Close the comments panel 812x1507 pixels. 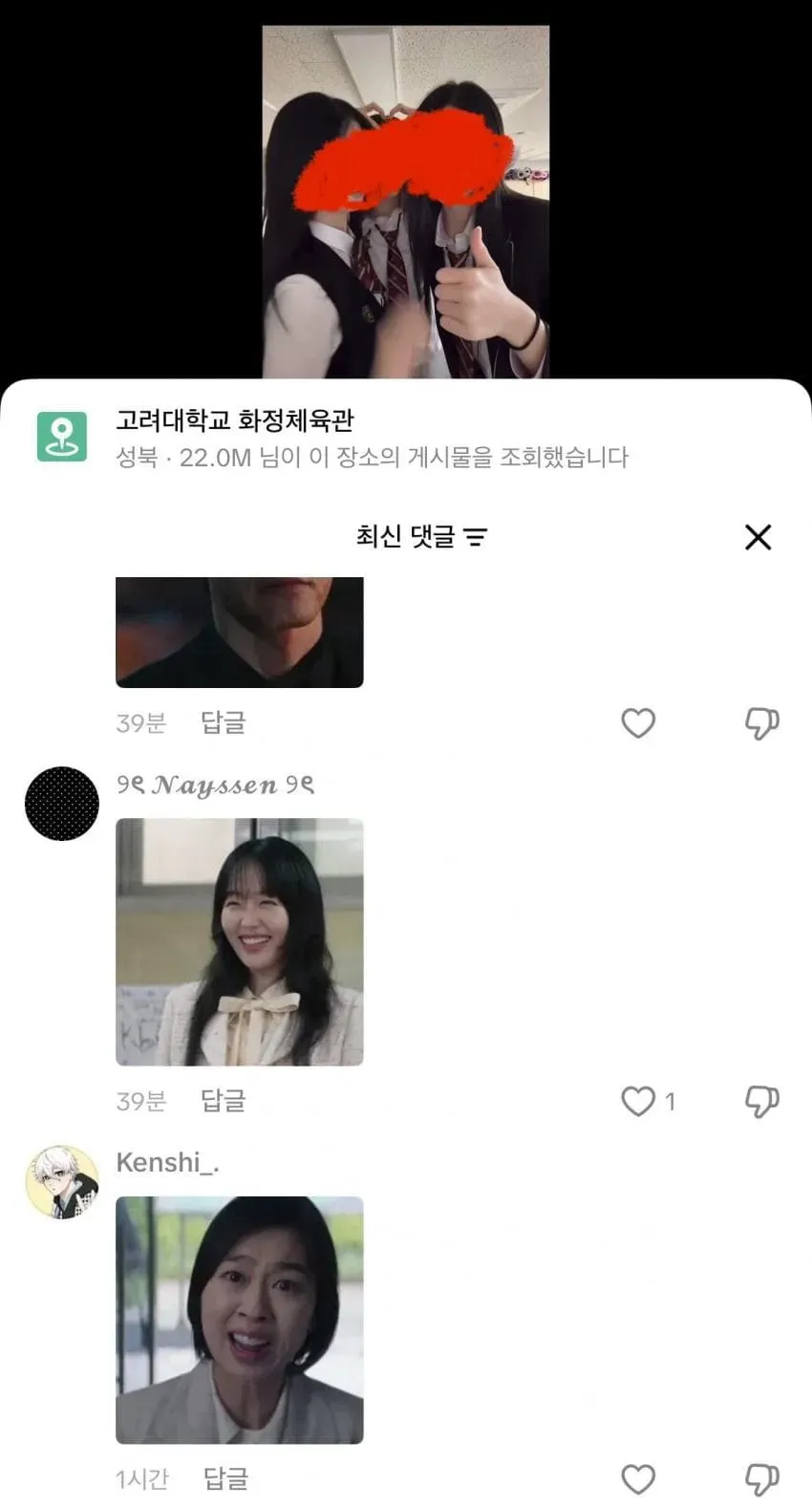[758, 537]
